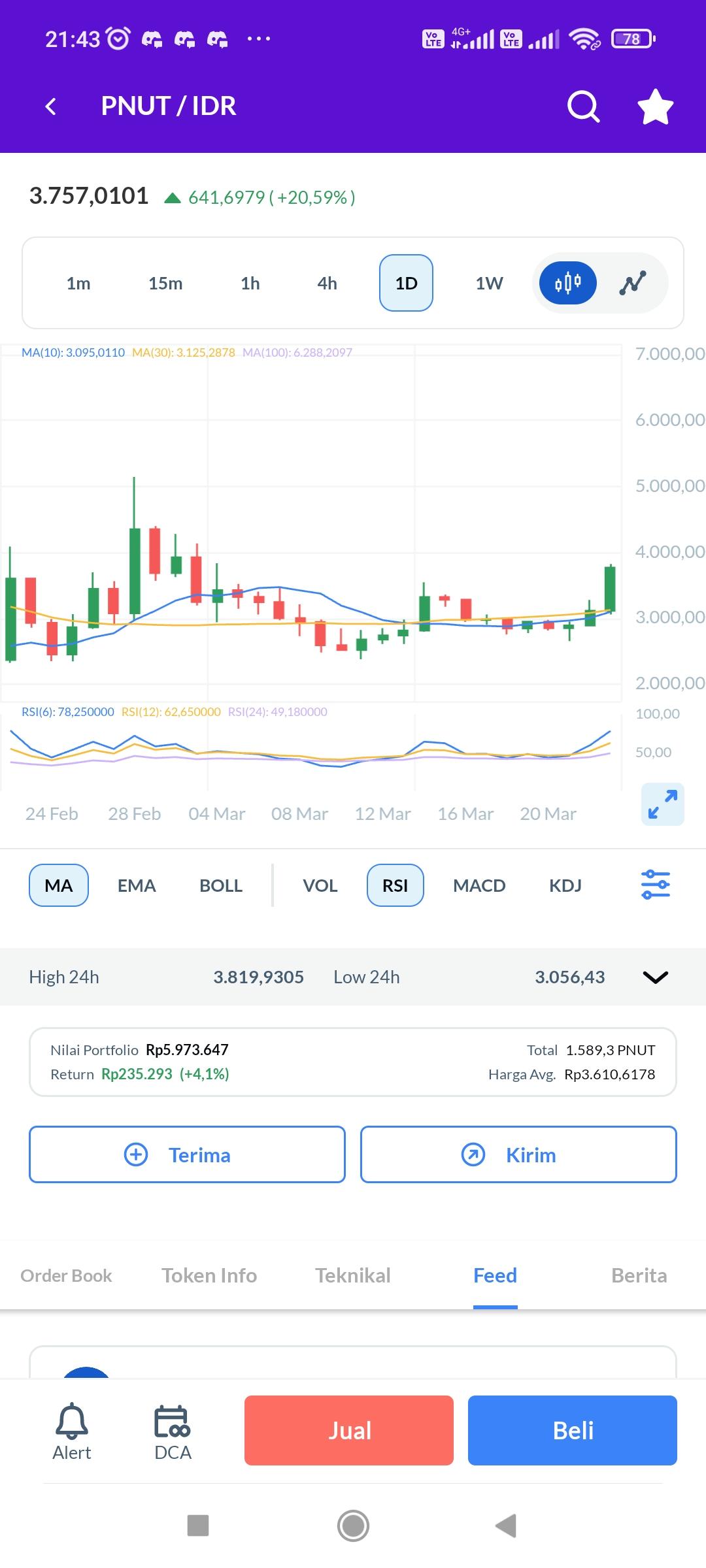The width and height of the screenshot is (706, 1568).
Task: Tap Kirim to send PNUT
Action: coord(518,1154)
